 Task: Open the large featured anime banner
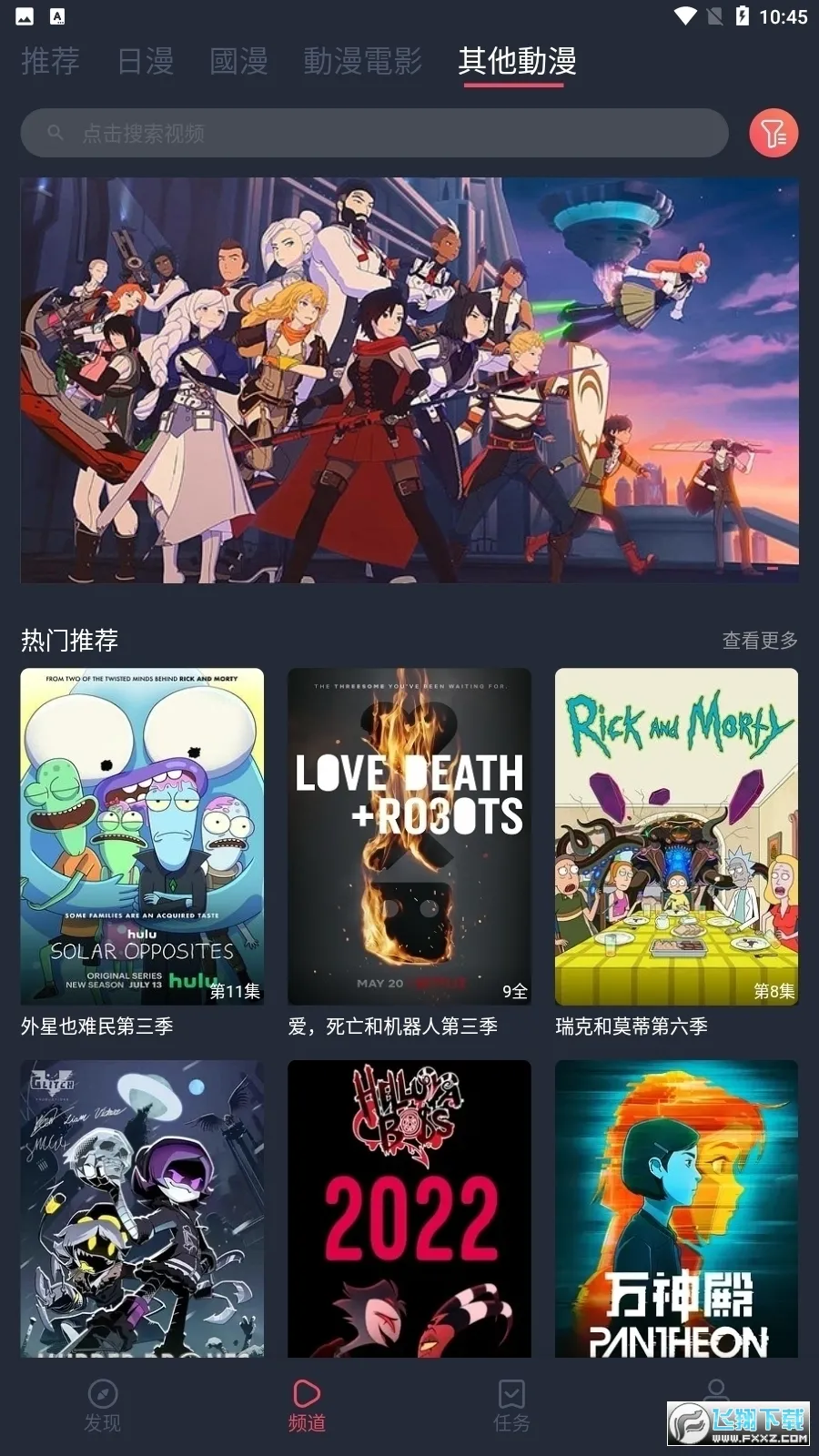click(409, 379)
